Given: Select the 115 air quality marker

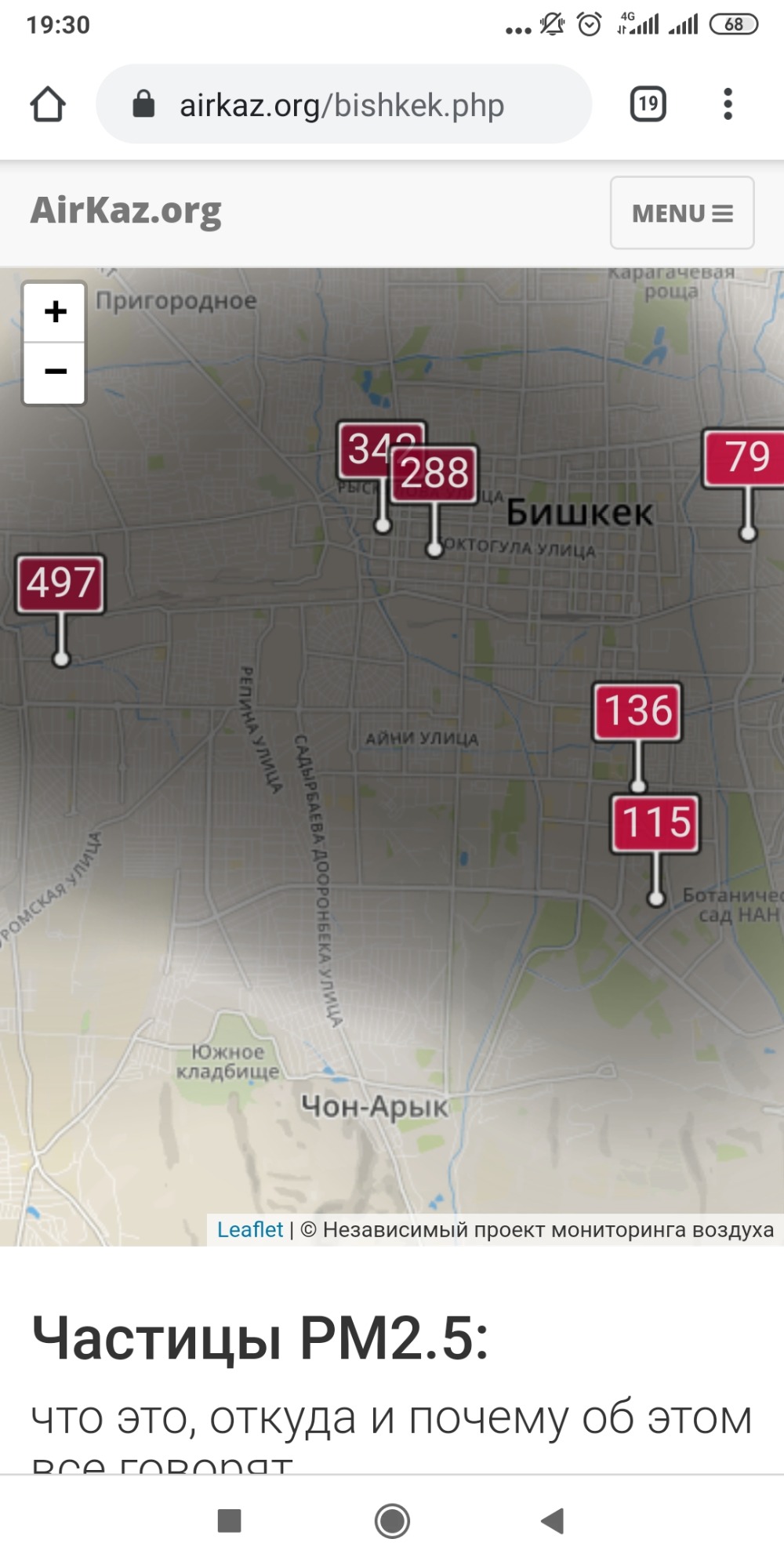Looking at the screenshot, I should (x=655, y=824).
